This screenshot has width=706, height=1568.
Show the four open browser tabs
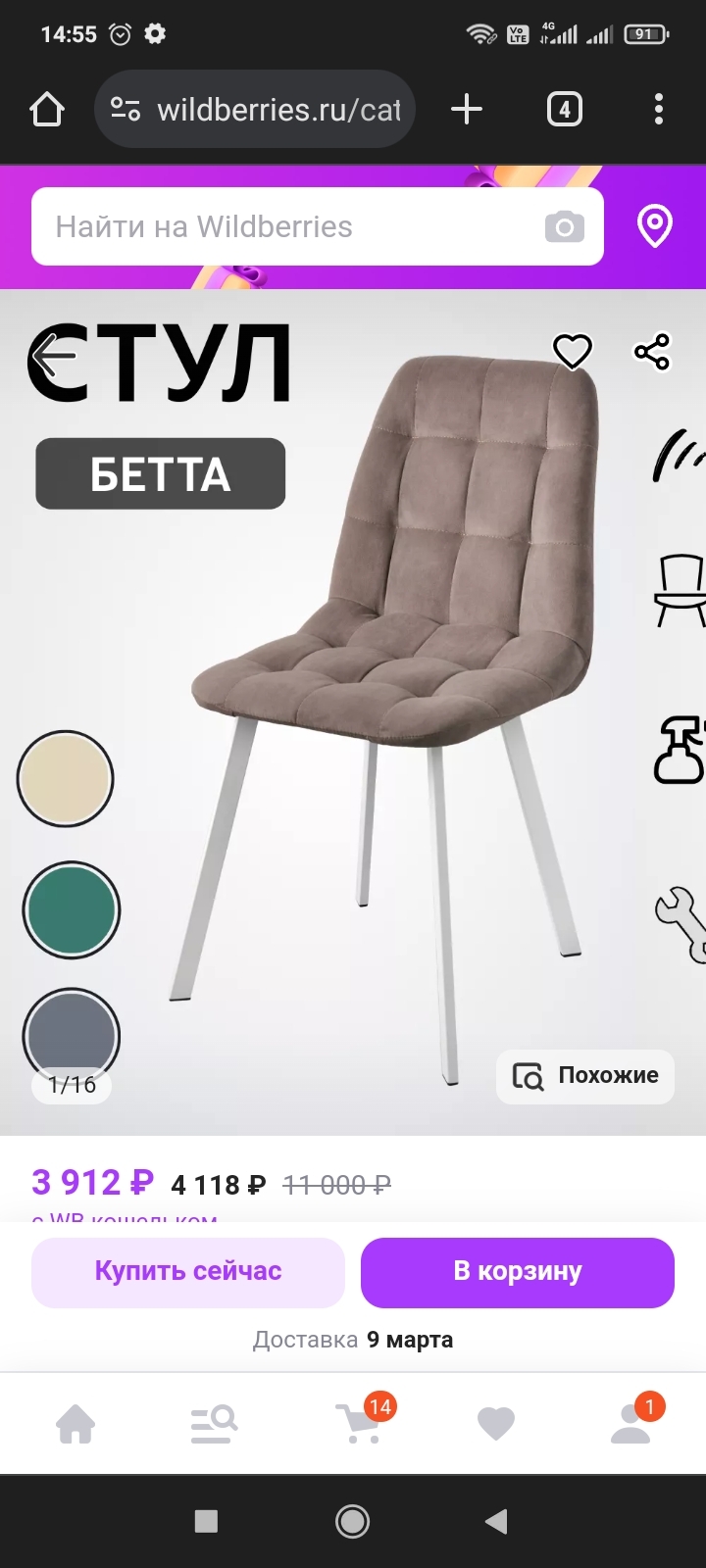[564, 109]
